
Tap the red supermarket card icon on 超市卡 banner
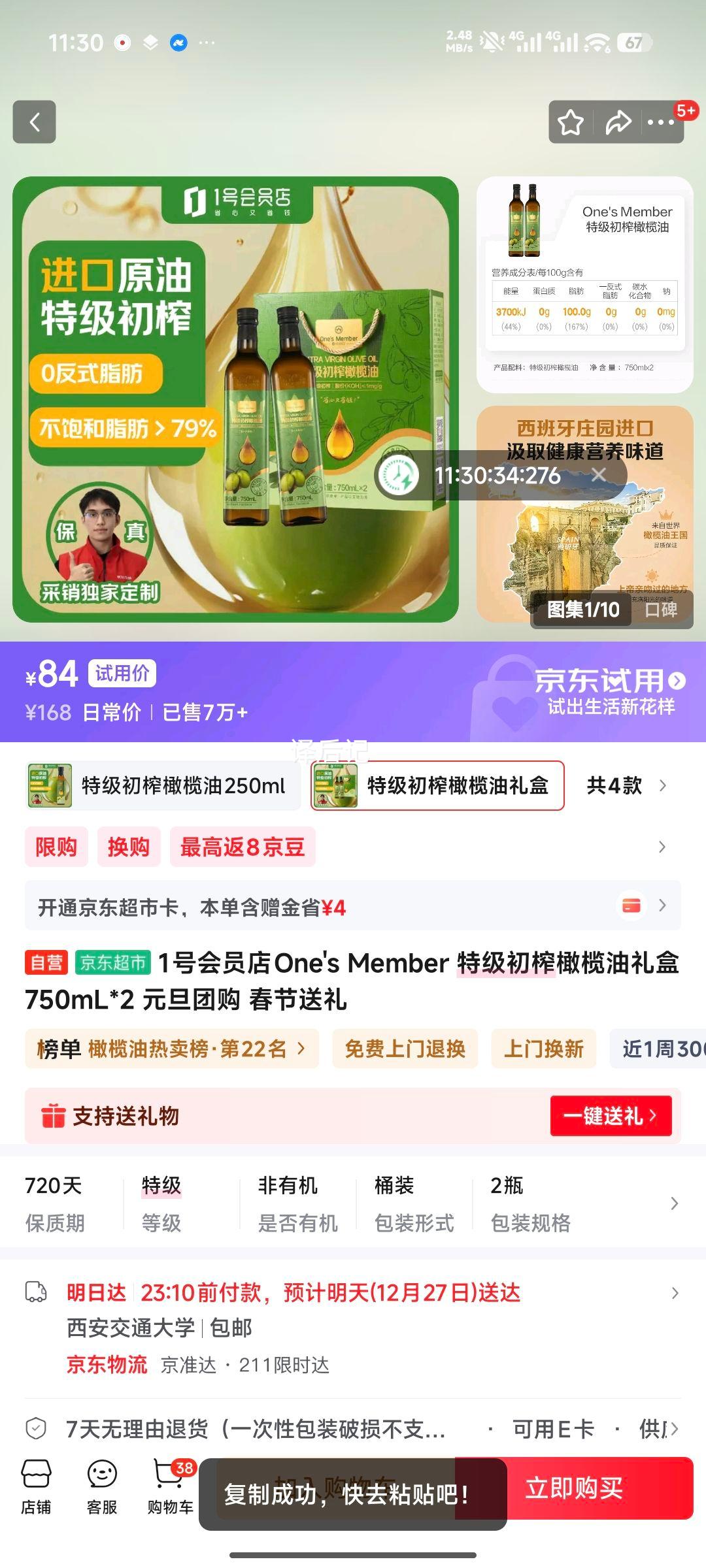(x=631, y=905)
